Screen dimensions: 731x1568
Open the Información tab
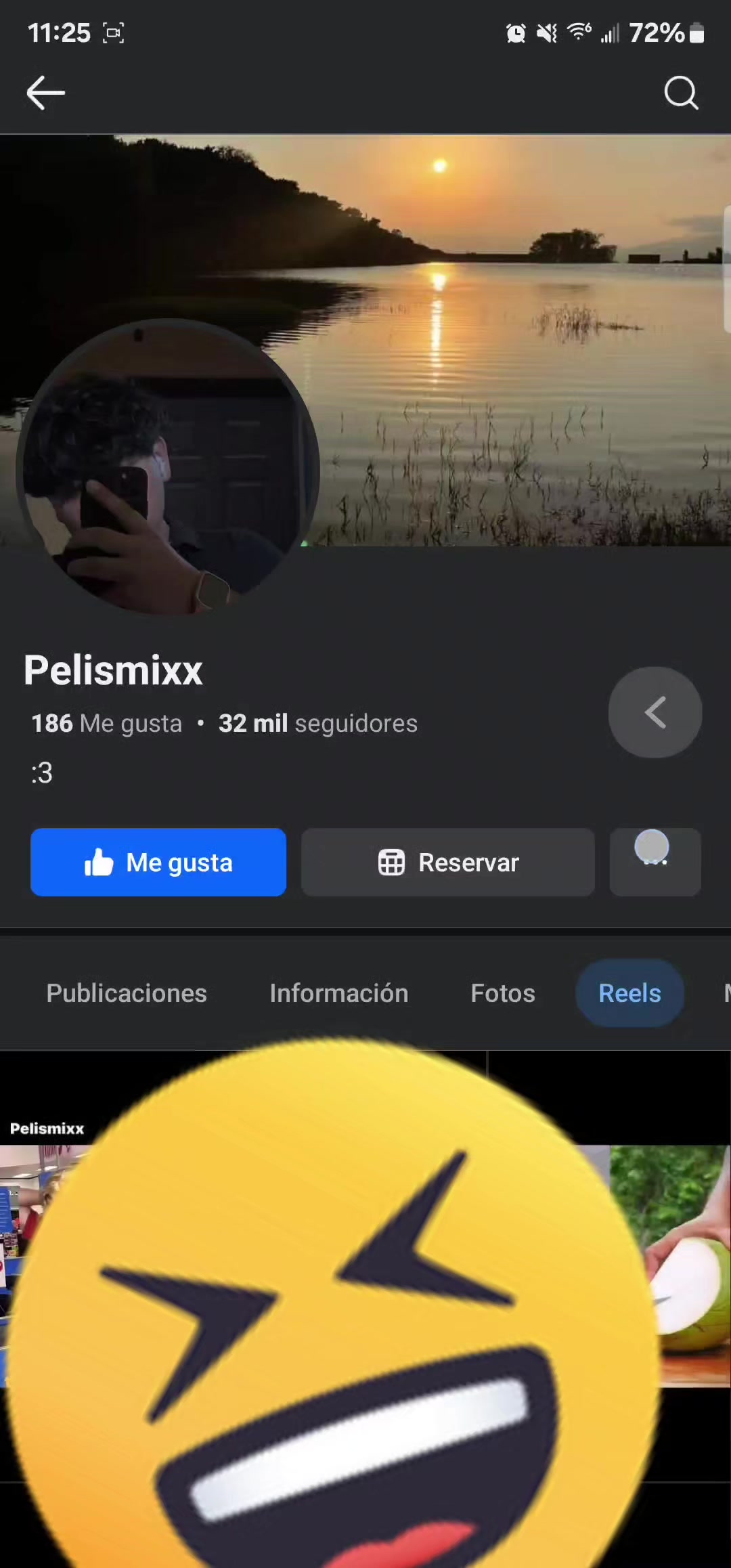(338, 993)
